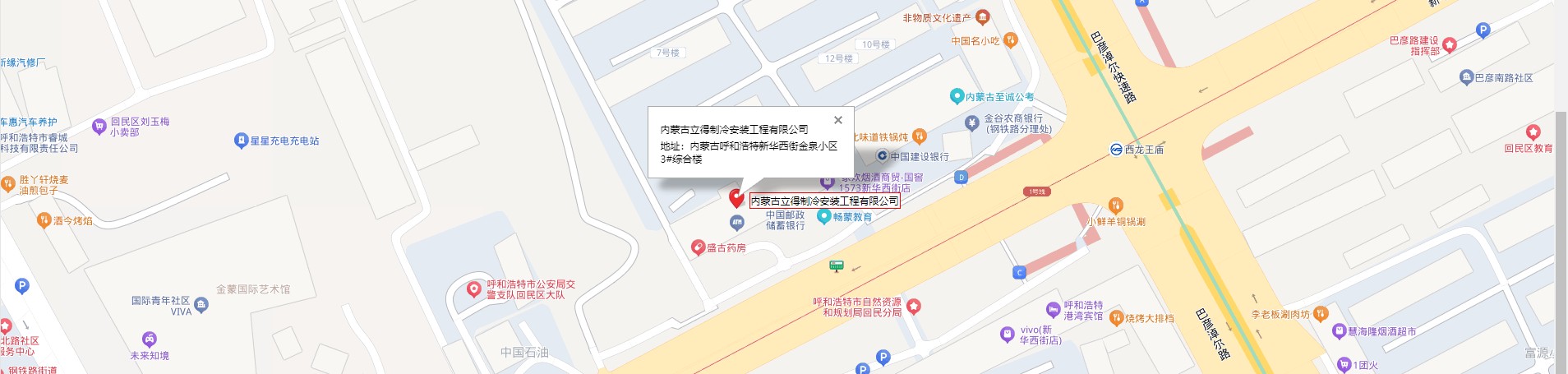Screen dimensions: 1568x374
Task: Tap the red location marker pin
Action: tap(736, 197)
